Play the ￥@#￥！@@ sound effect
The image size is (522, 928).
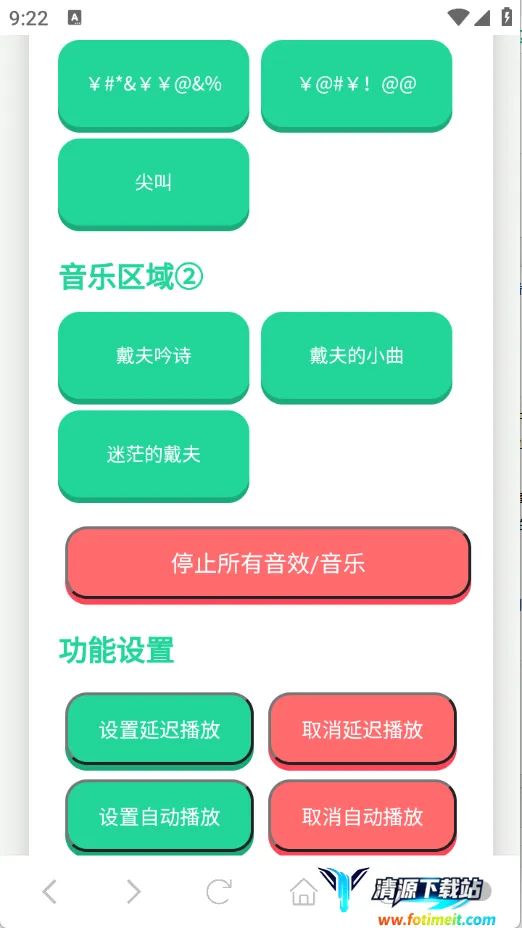click(x=356, y=85)
